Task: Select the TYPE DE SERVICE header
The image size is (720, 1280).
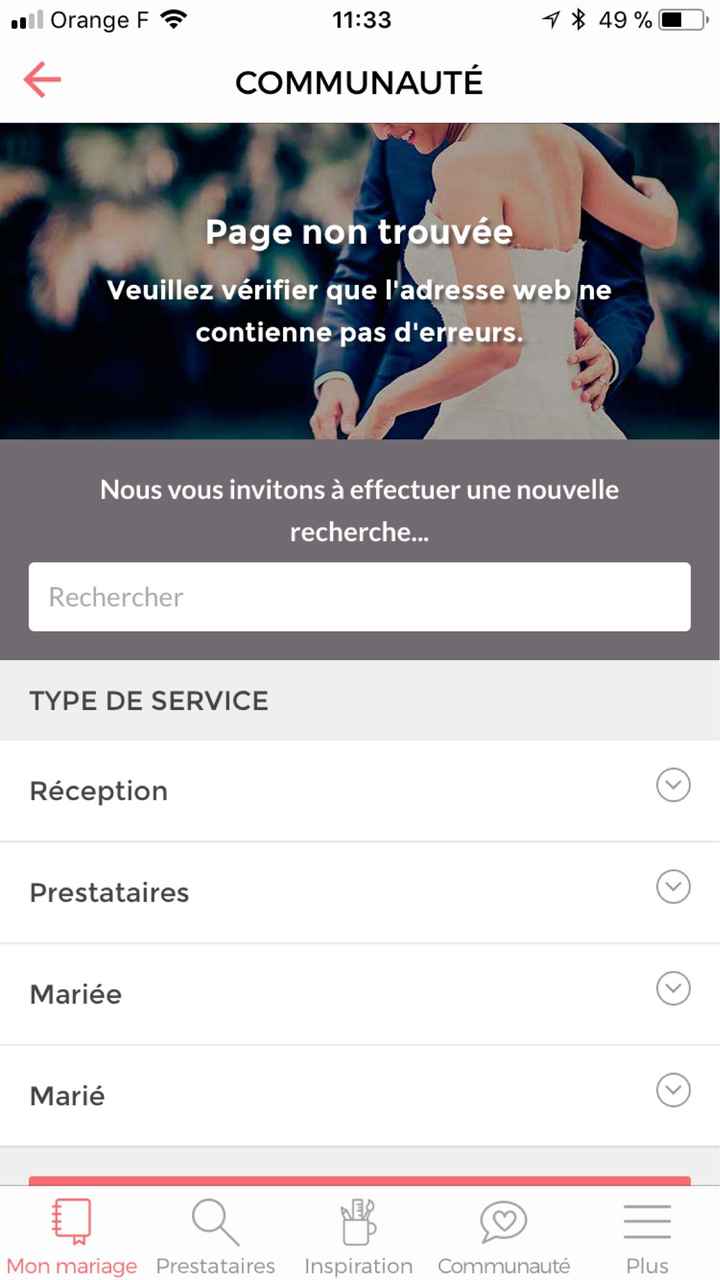Action: click(x=148, y=700)
